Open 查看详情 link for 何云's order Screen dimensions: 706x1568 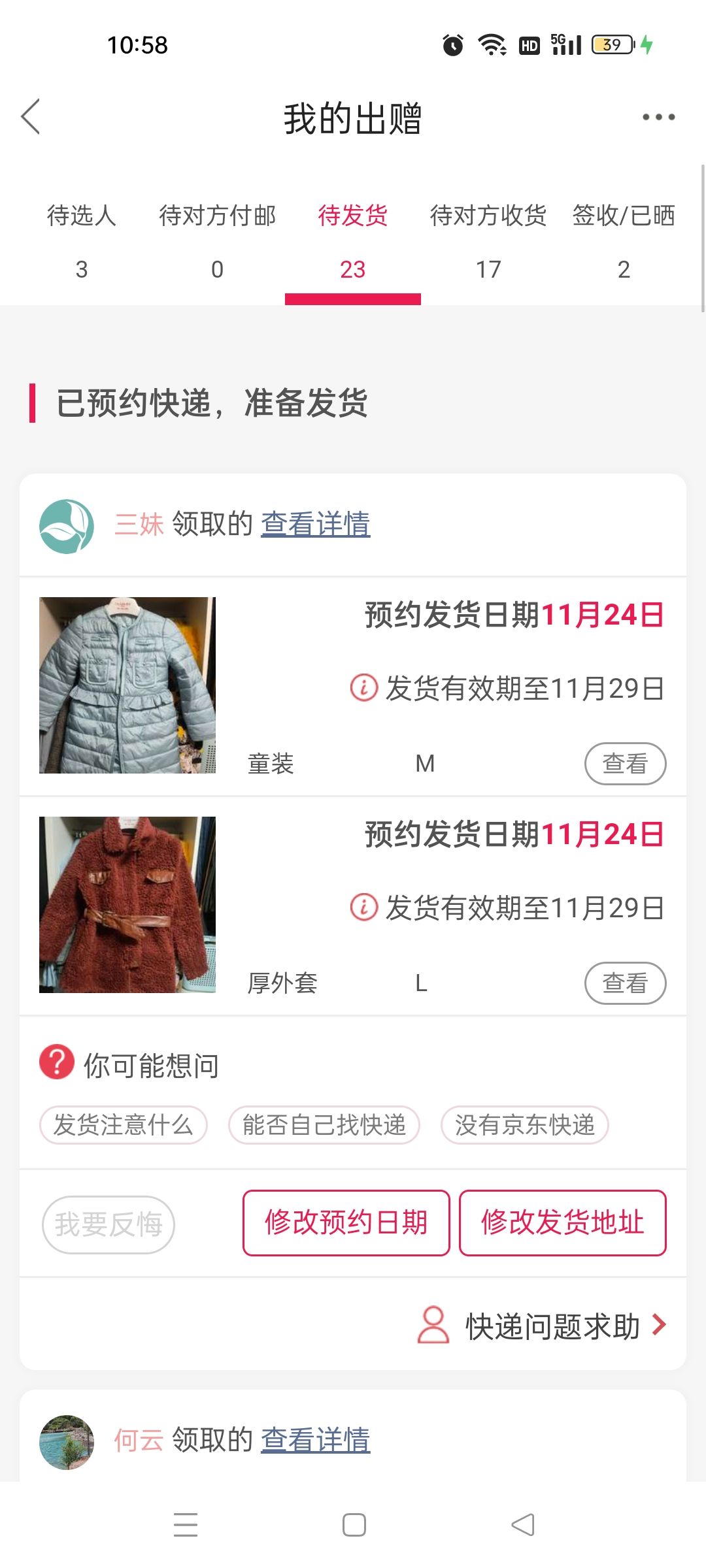click(x=316, y=1440)
